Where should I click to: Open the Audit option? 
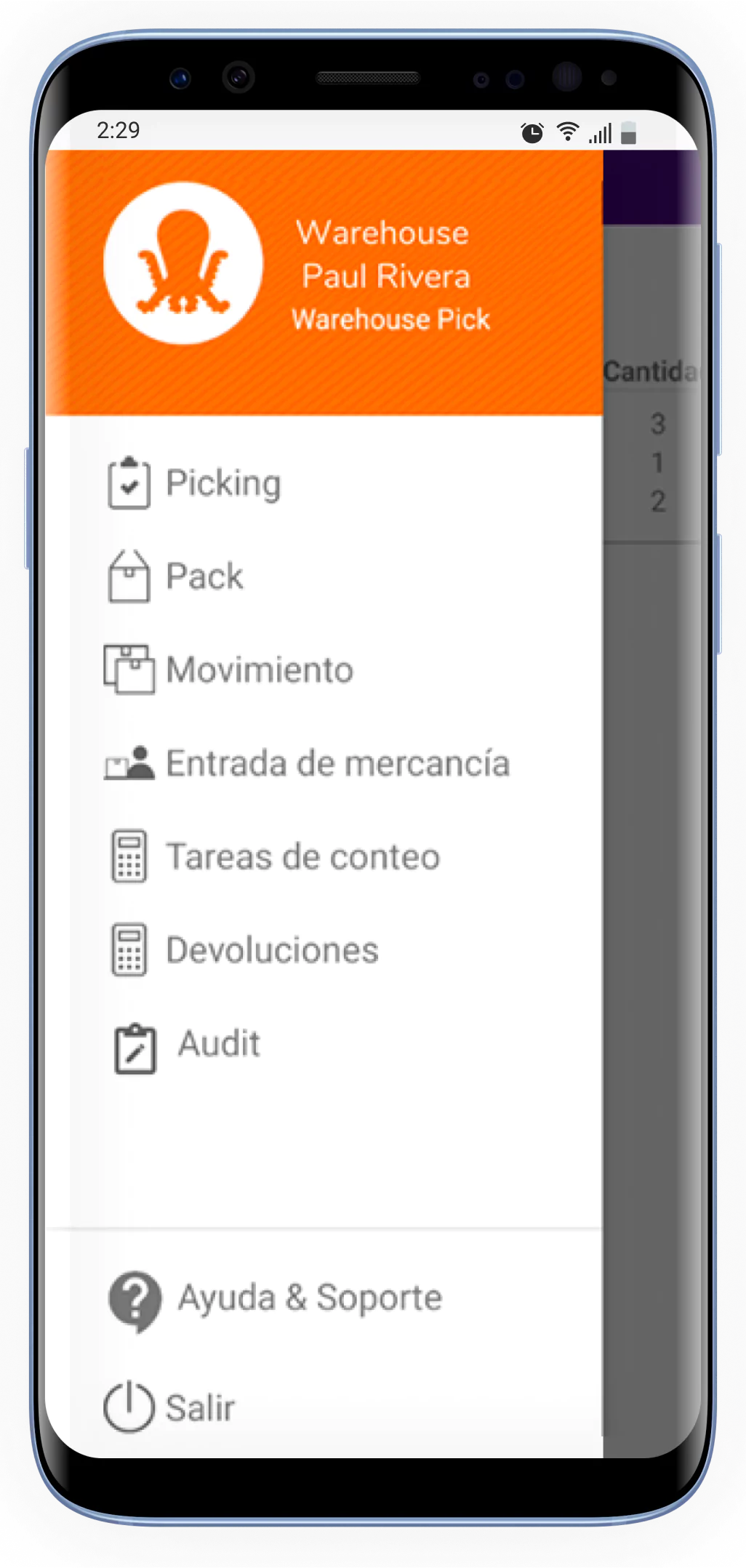pyautogui.click(x=324, y=1045)
